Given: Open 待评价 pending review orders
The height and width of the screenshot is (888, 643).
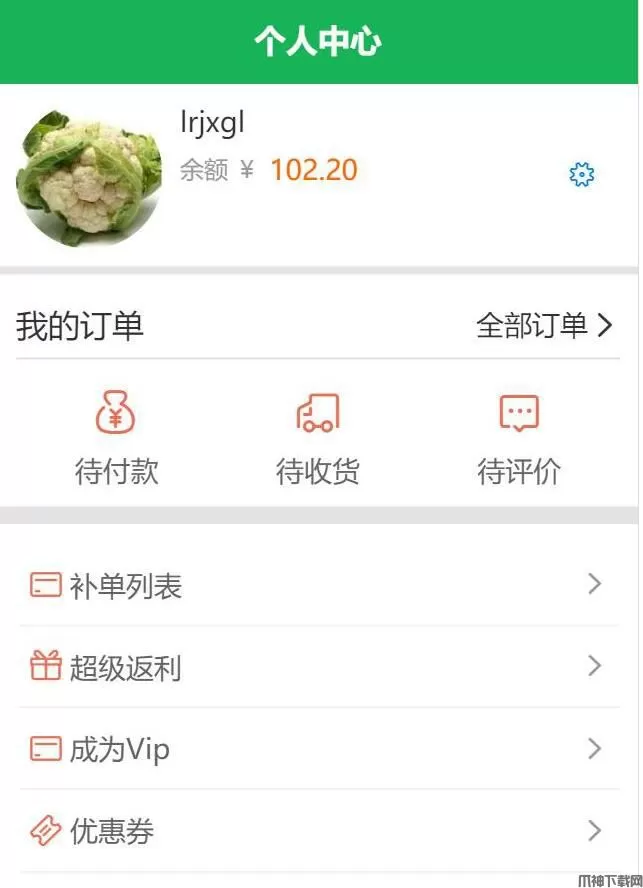Looking at the screenshot, I should [x=519, y=438].
